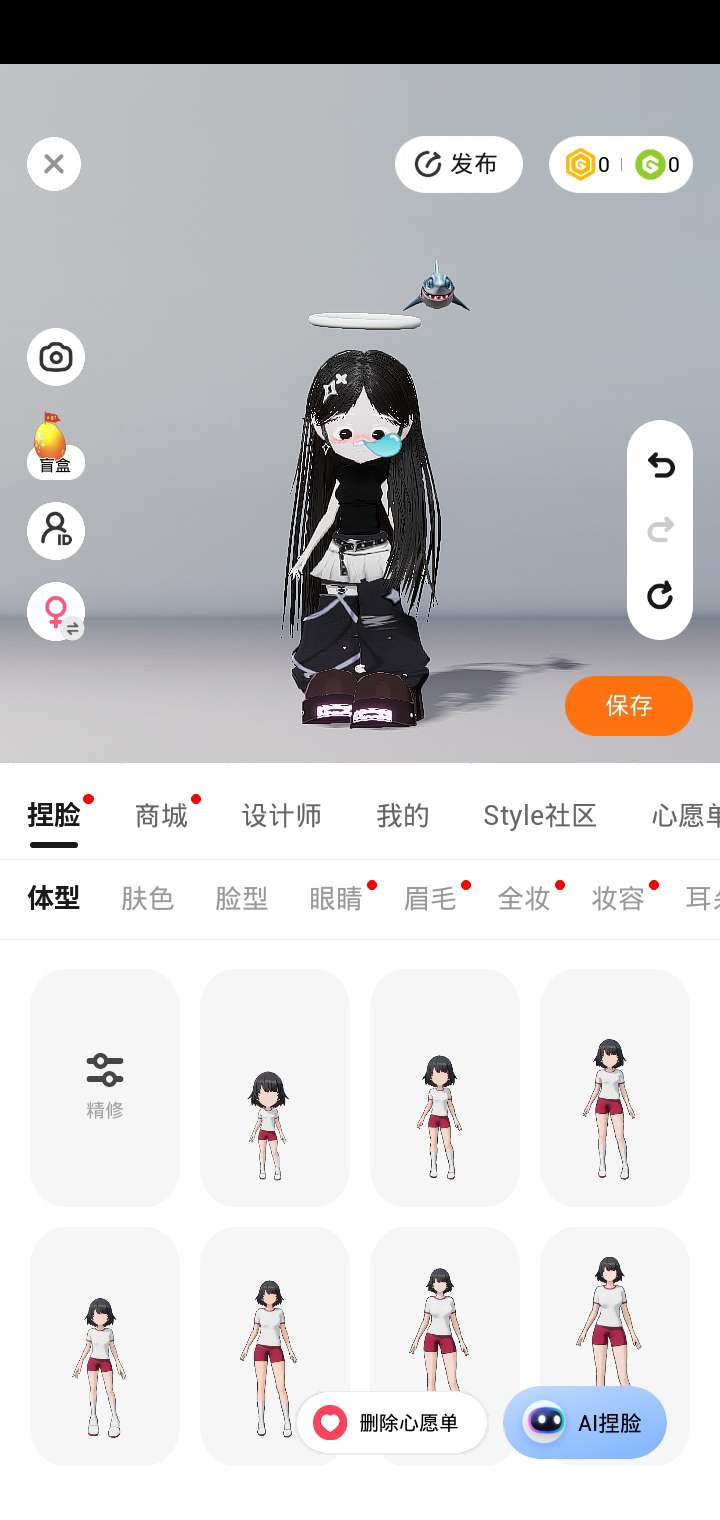Reset the avatar with the refresh arrow
Viewport: 720px width, 1520px height.
point(660,596)
